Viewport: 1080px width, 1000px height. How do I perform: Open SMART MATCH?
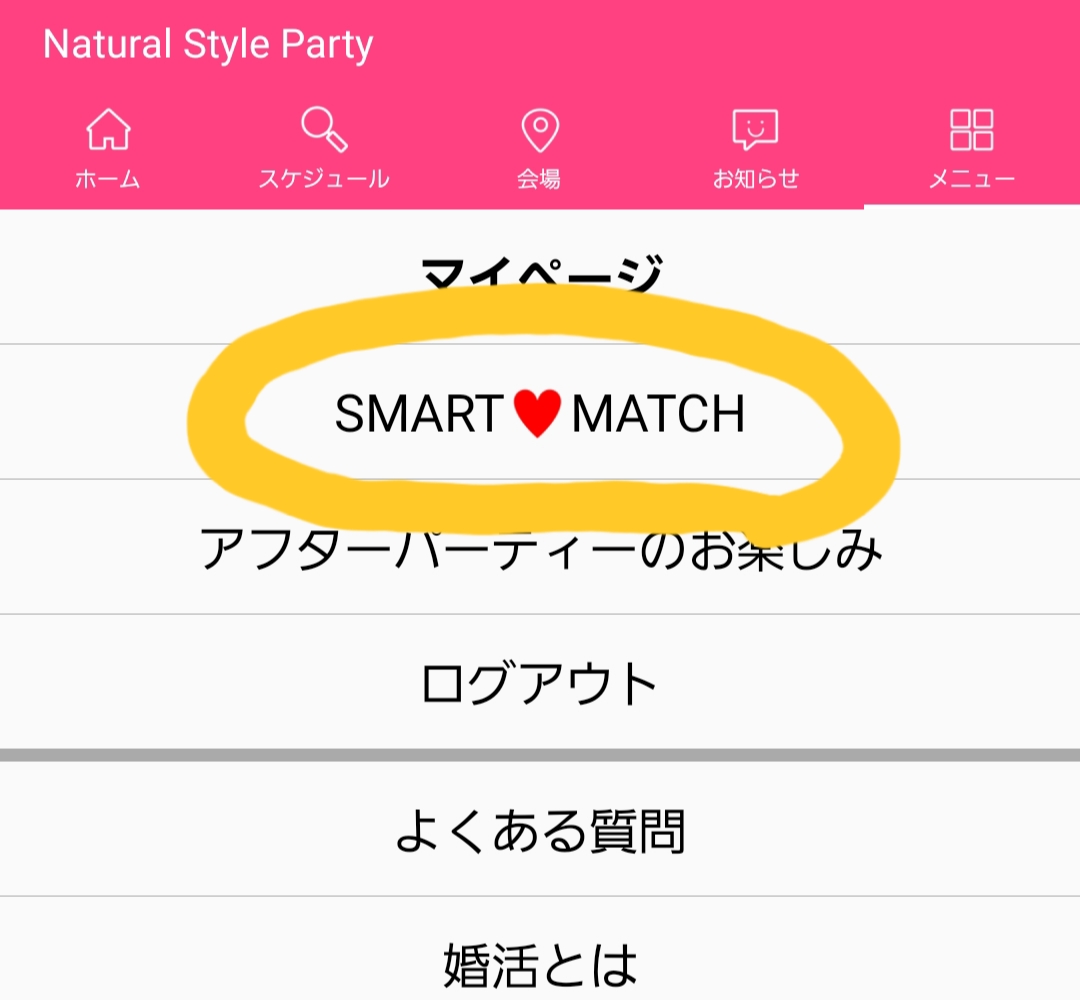coord(540,414)
